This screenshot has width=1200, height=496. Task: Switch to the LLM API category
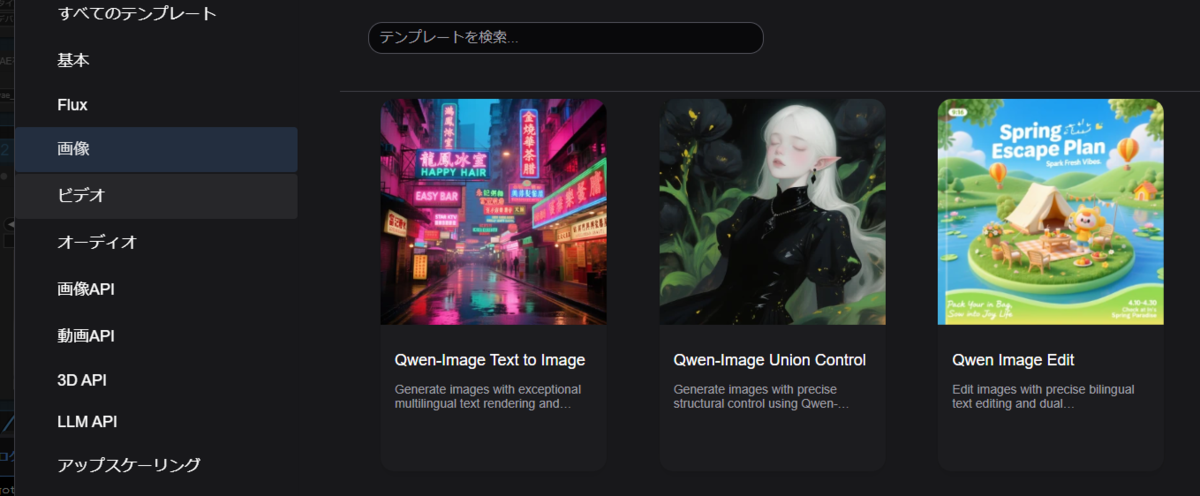87,422
